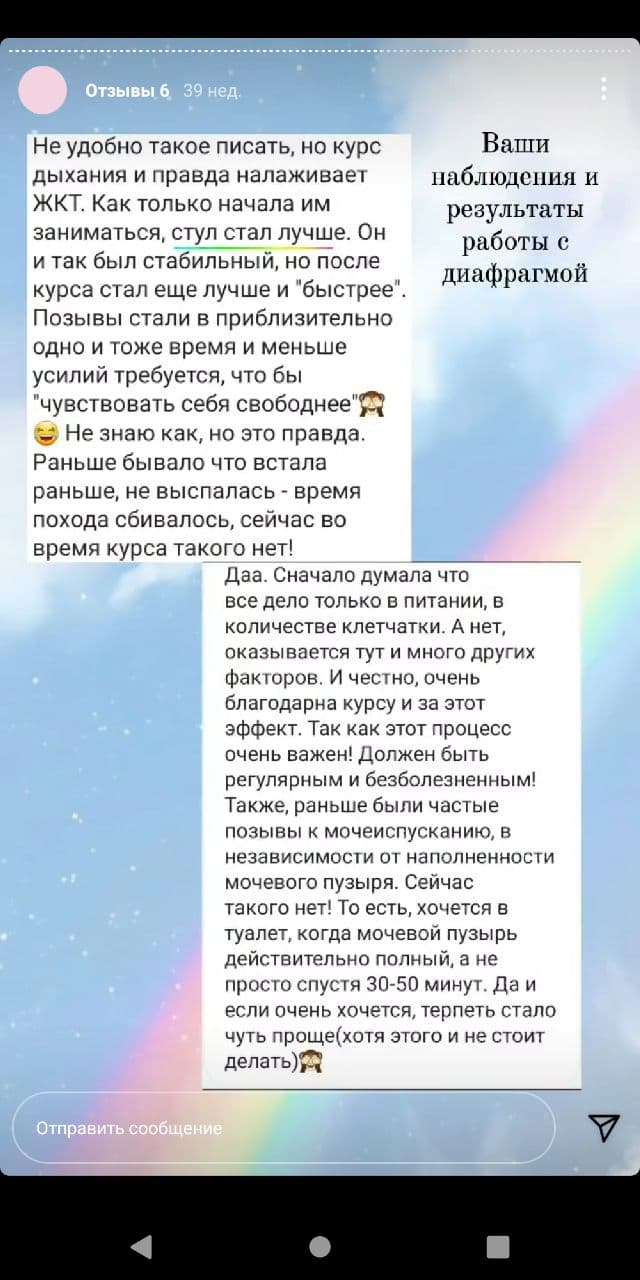Tap the Отправить сообщение message field
The image size is (640, 1280).
click(x=283, y=1127)
